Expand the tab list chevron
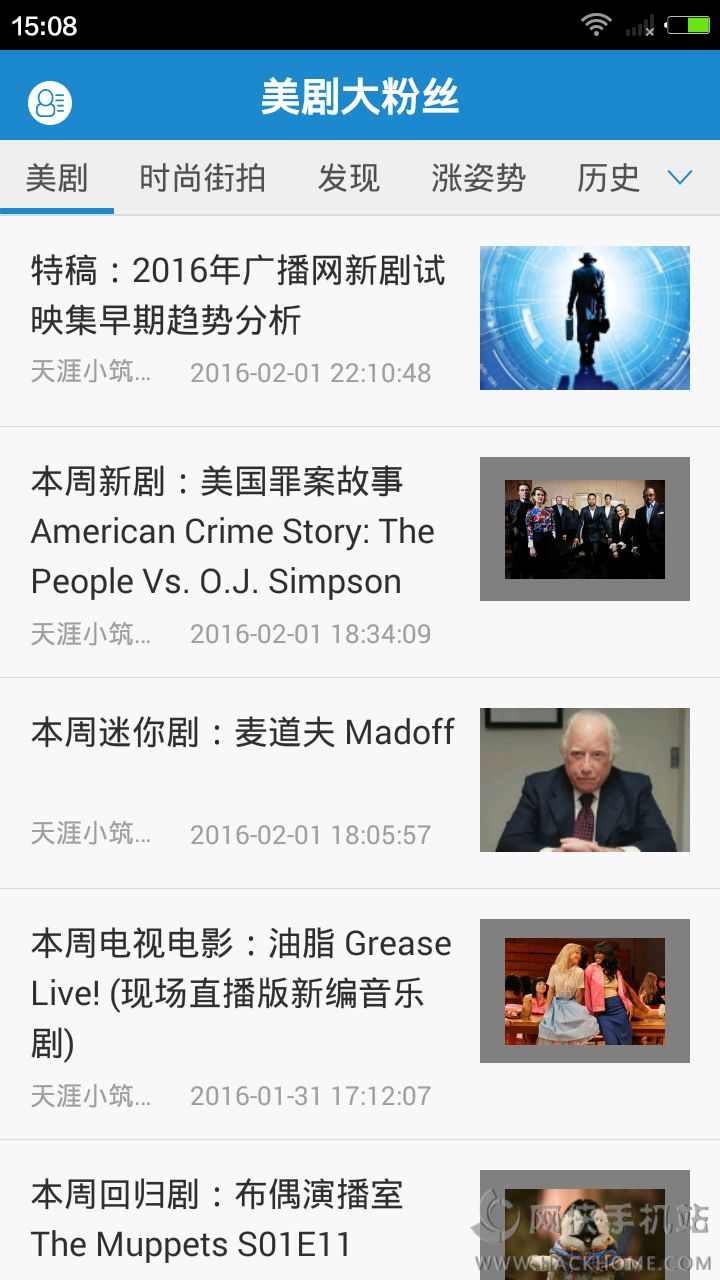Viewport: 720px width, 1280px height. pos(680,178)
